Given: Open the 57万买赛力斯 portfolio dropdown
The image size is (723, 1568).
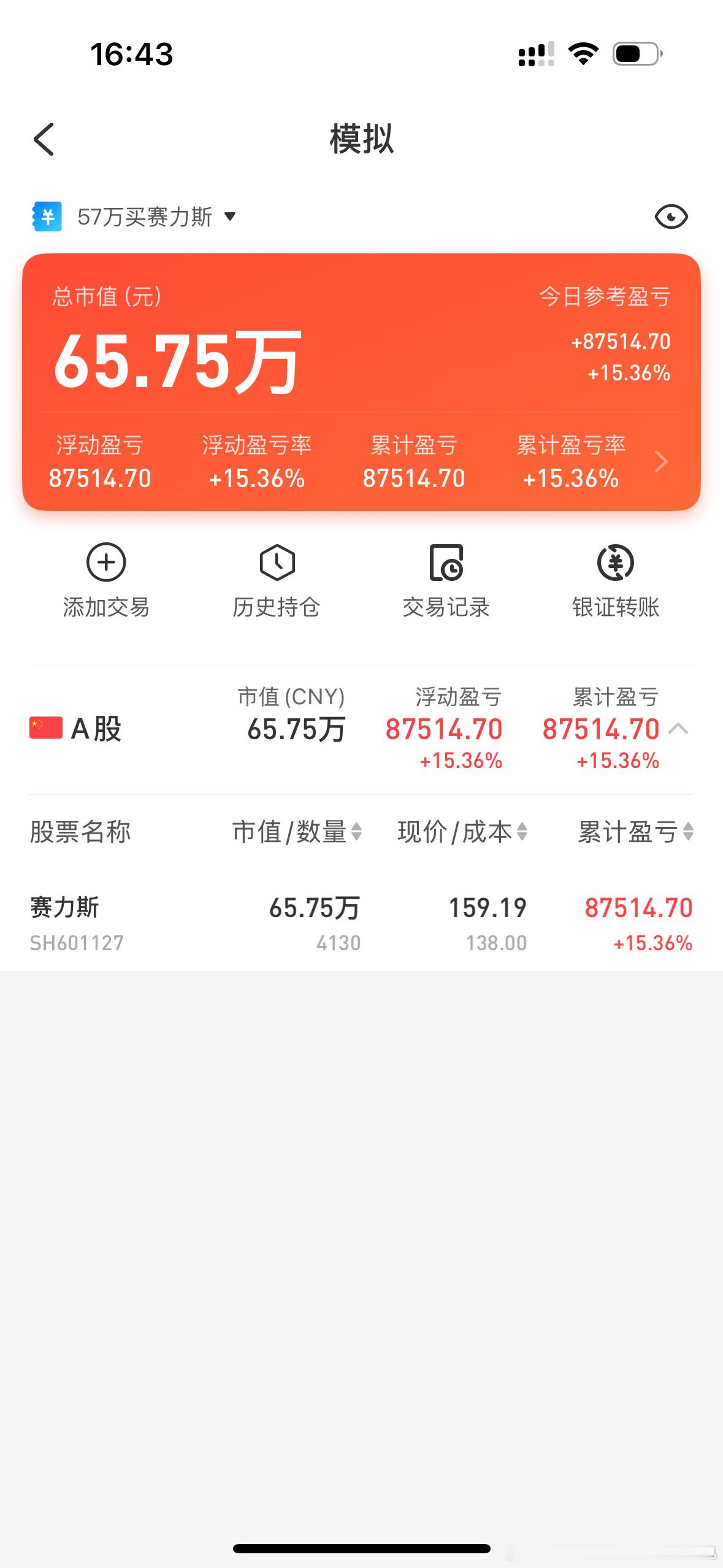Looking at the screenshot, I should pyautogui.click(x=135, y=217).
